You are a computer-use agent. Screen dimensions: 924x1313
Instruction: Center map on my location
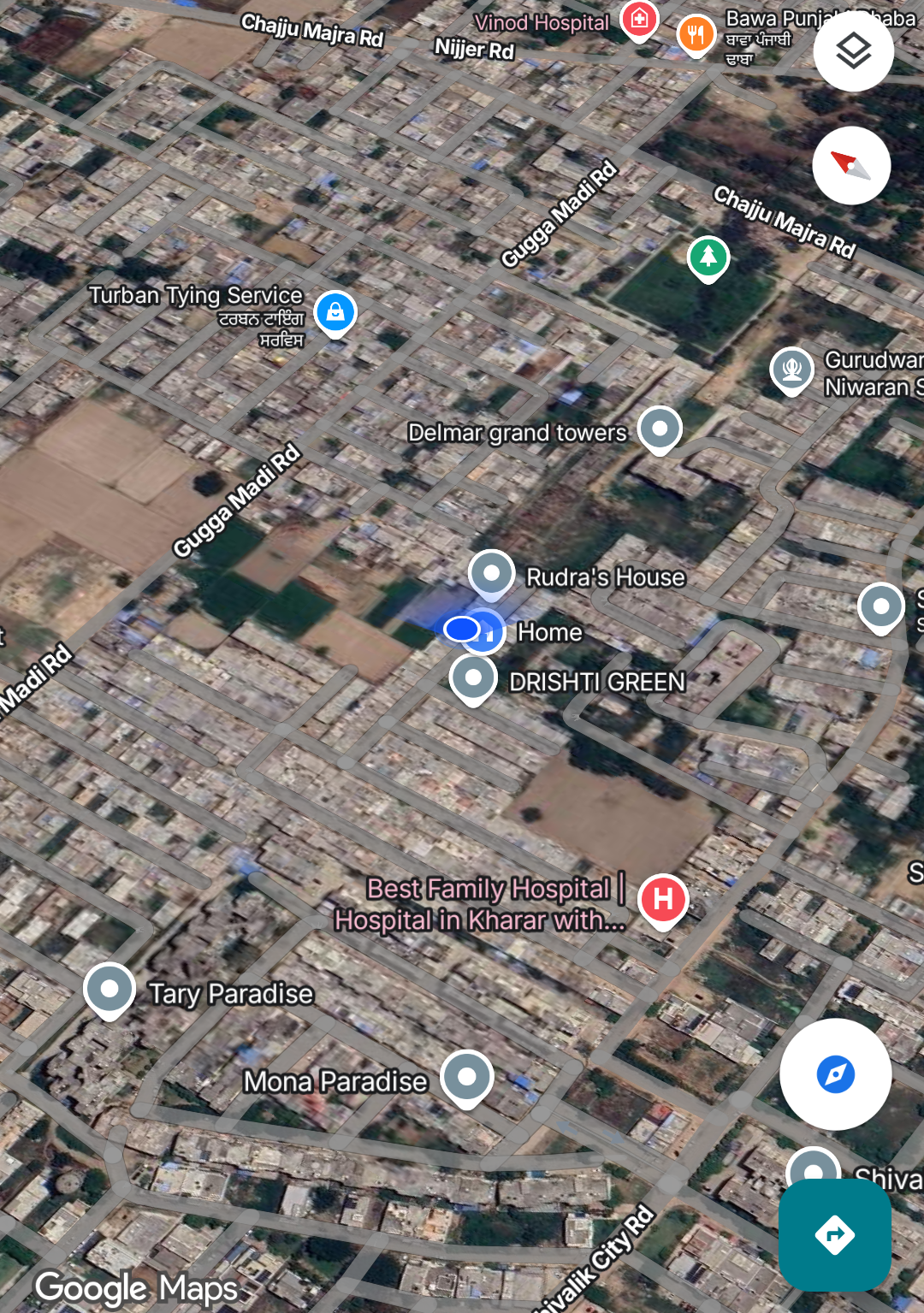click(x=835, y=1074)
